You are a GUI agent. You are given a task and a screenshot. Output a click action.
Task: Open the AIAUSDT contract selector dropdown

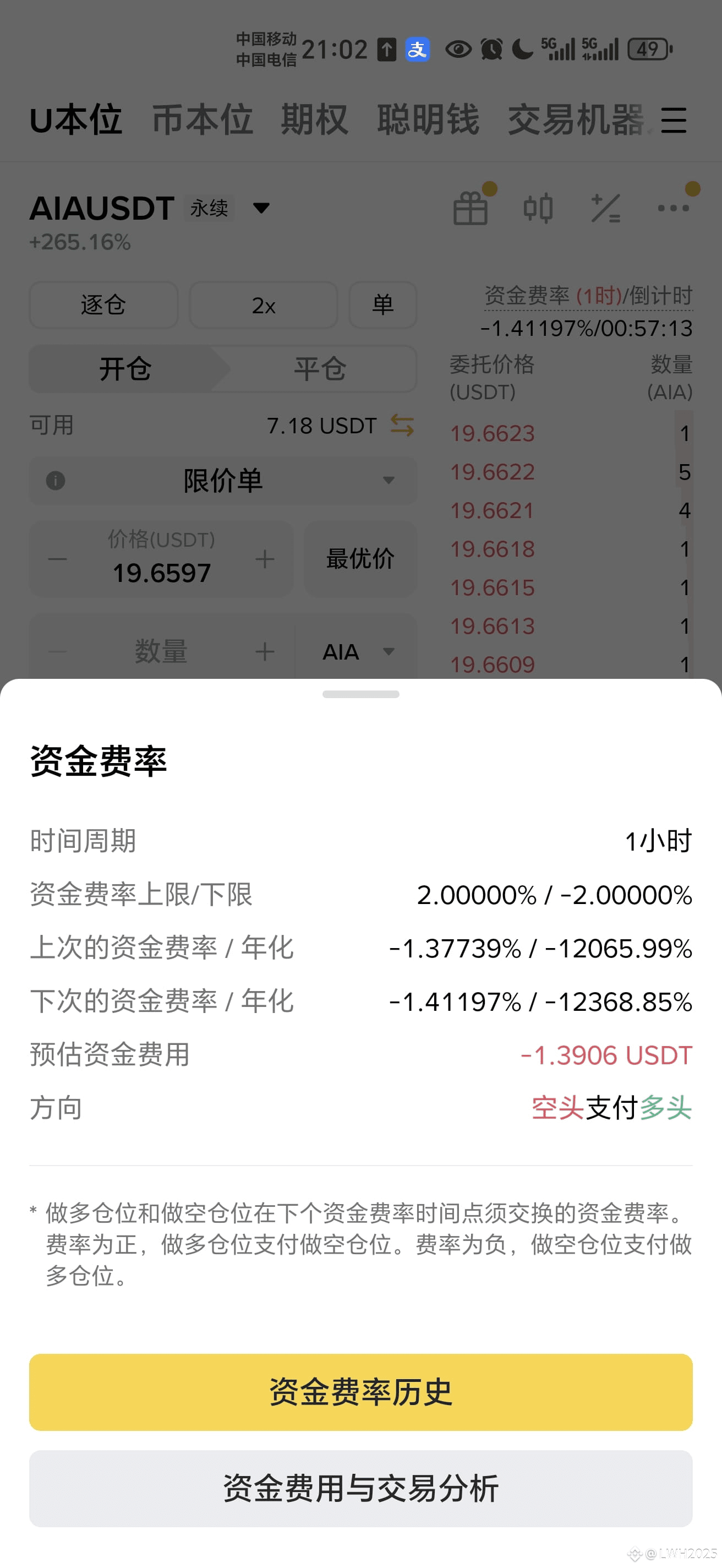pos(261,208)
